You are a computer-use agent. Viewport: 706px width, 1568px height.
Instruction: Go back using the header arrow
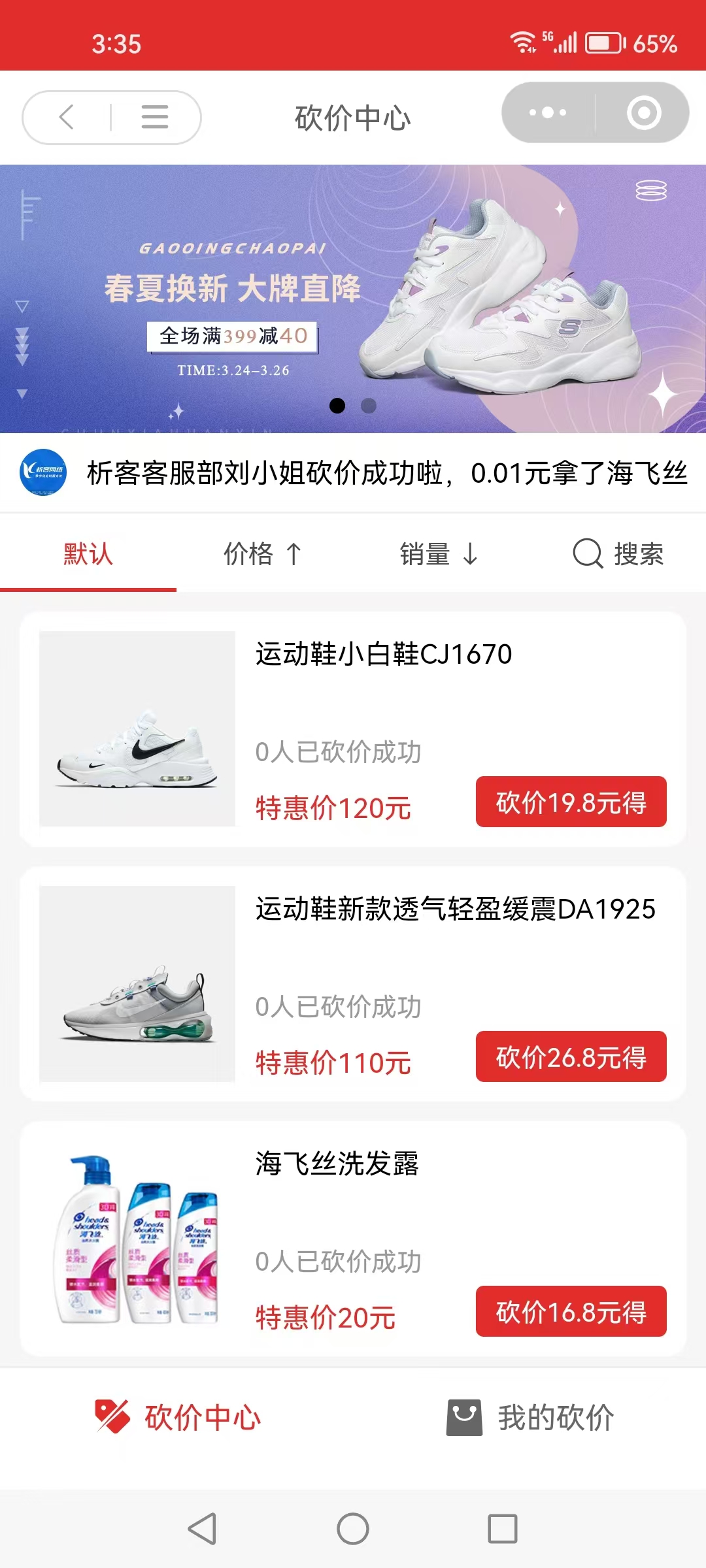67,118
